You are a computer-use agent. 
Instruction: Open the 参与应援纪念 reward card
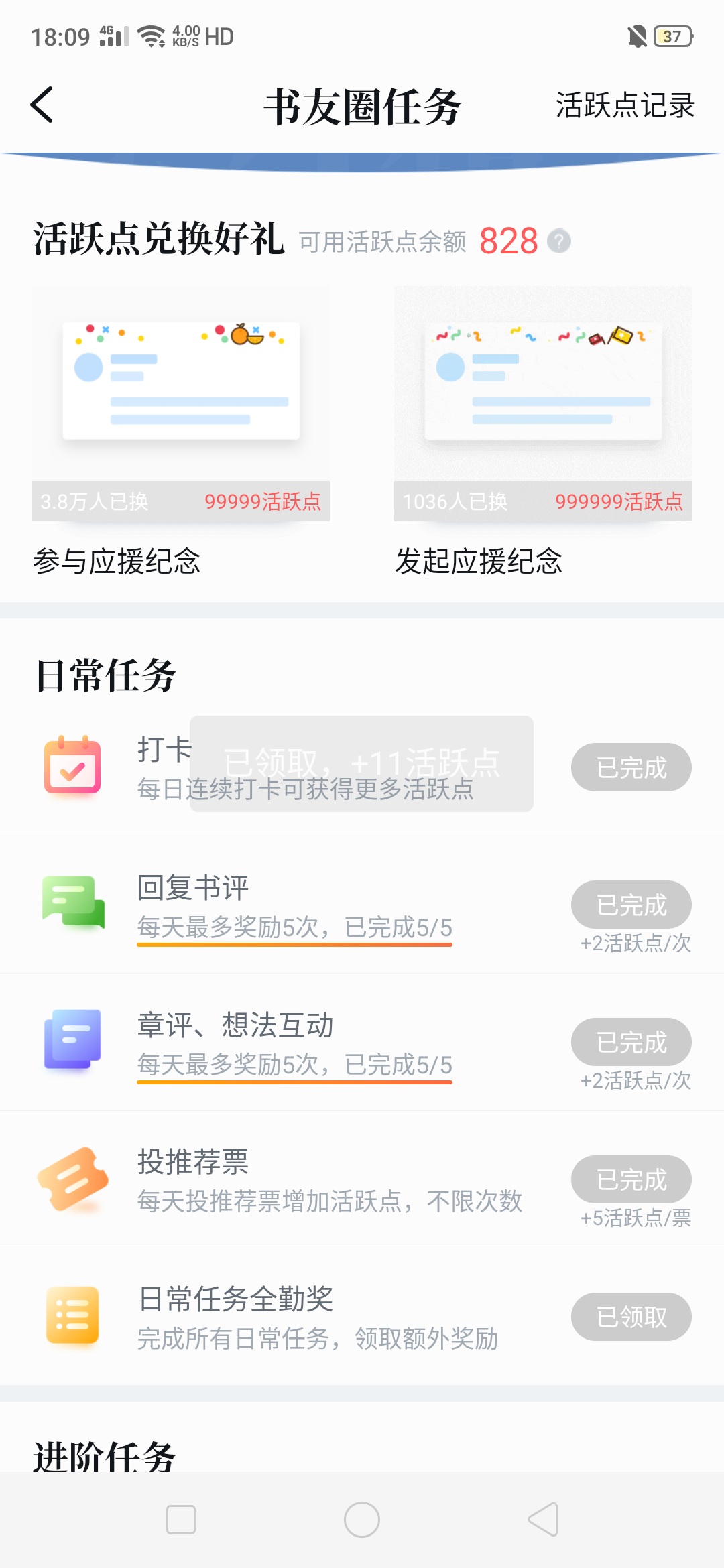tap(181, 432)
